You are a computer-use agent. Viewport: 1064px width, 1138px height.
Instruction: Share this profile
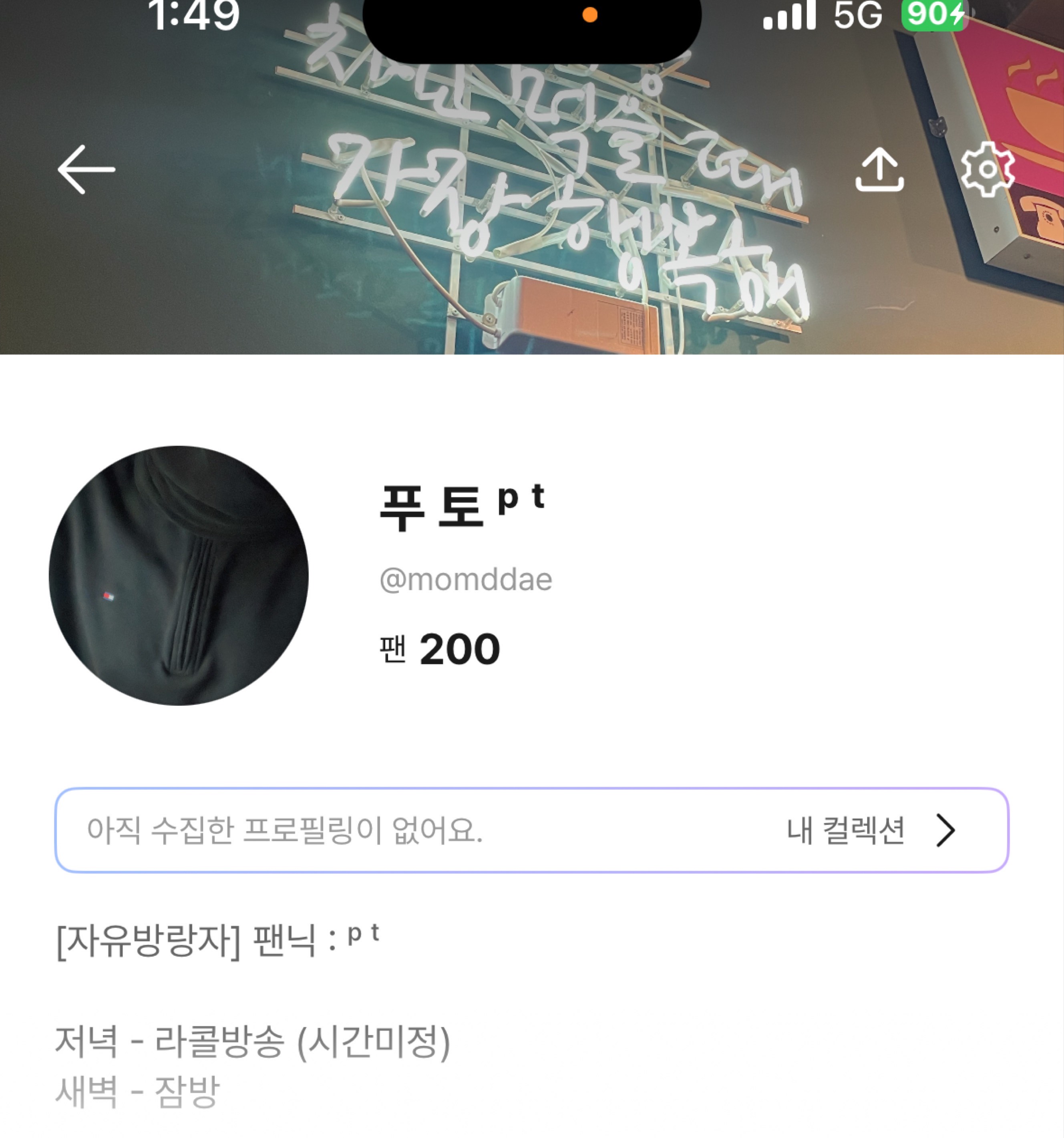pos(879,169)
